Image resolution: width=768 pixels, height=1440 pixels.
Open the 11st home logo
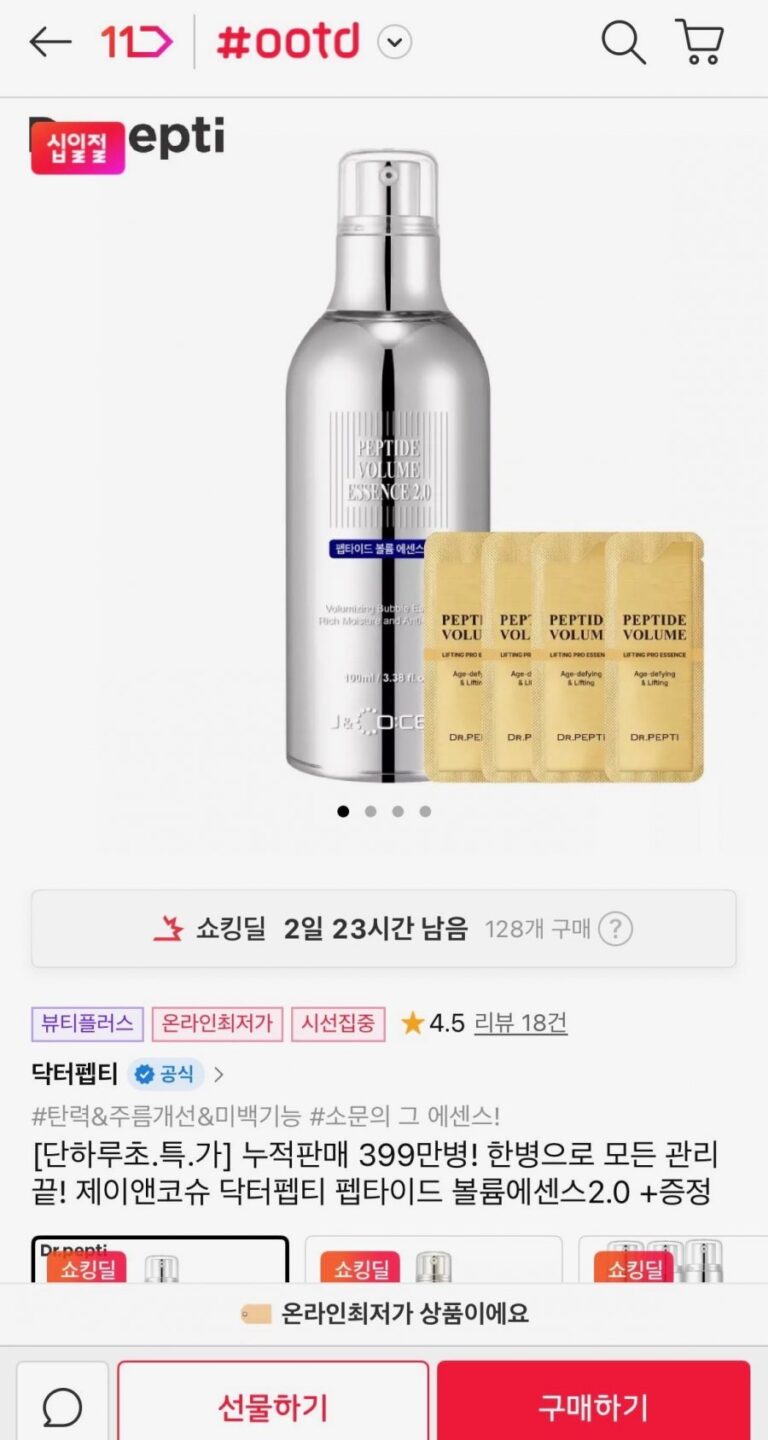(136, 42)
